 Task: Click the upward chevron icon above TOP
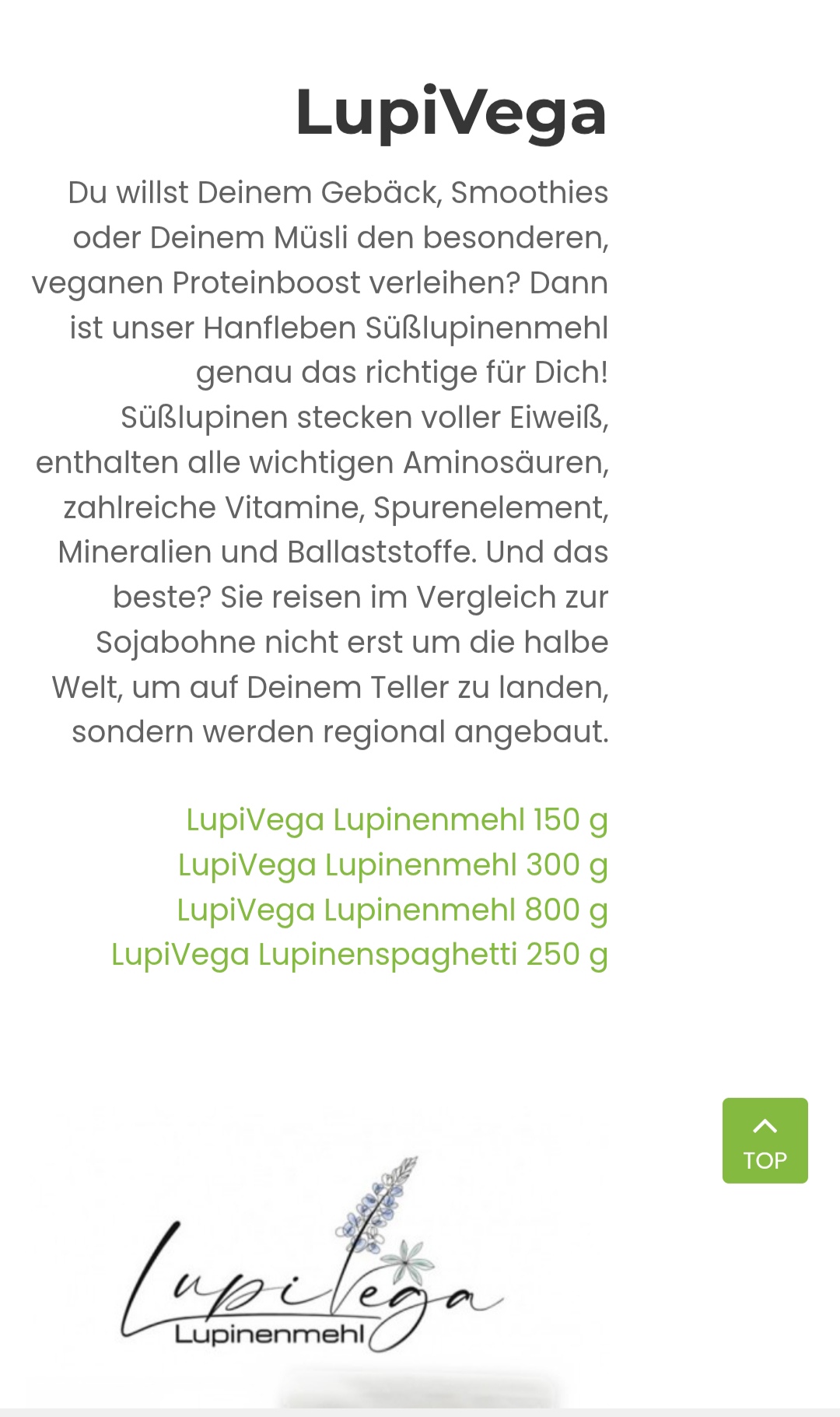765,1124
